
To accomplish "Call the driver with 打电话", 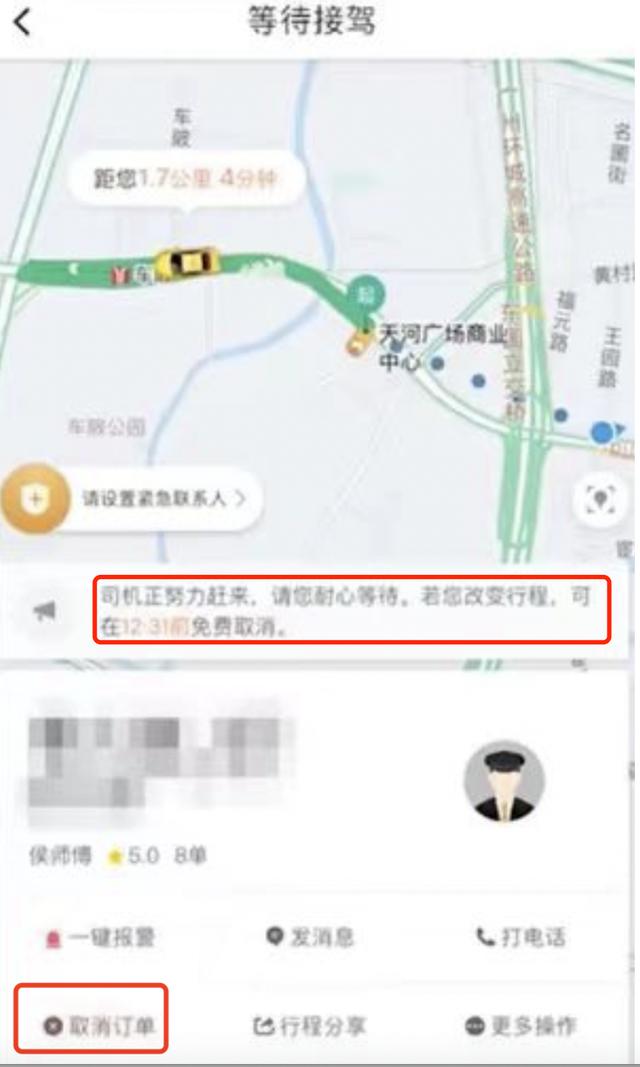I will [x=520, y=937].
